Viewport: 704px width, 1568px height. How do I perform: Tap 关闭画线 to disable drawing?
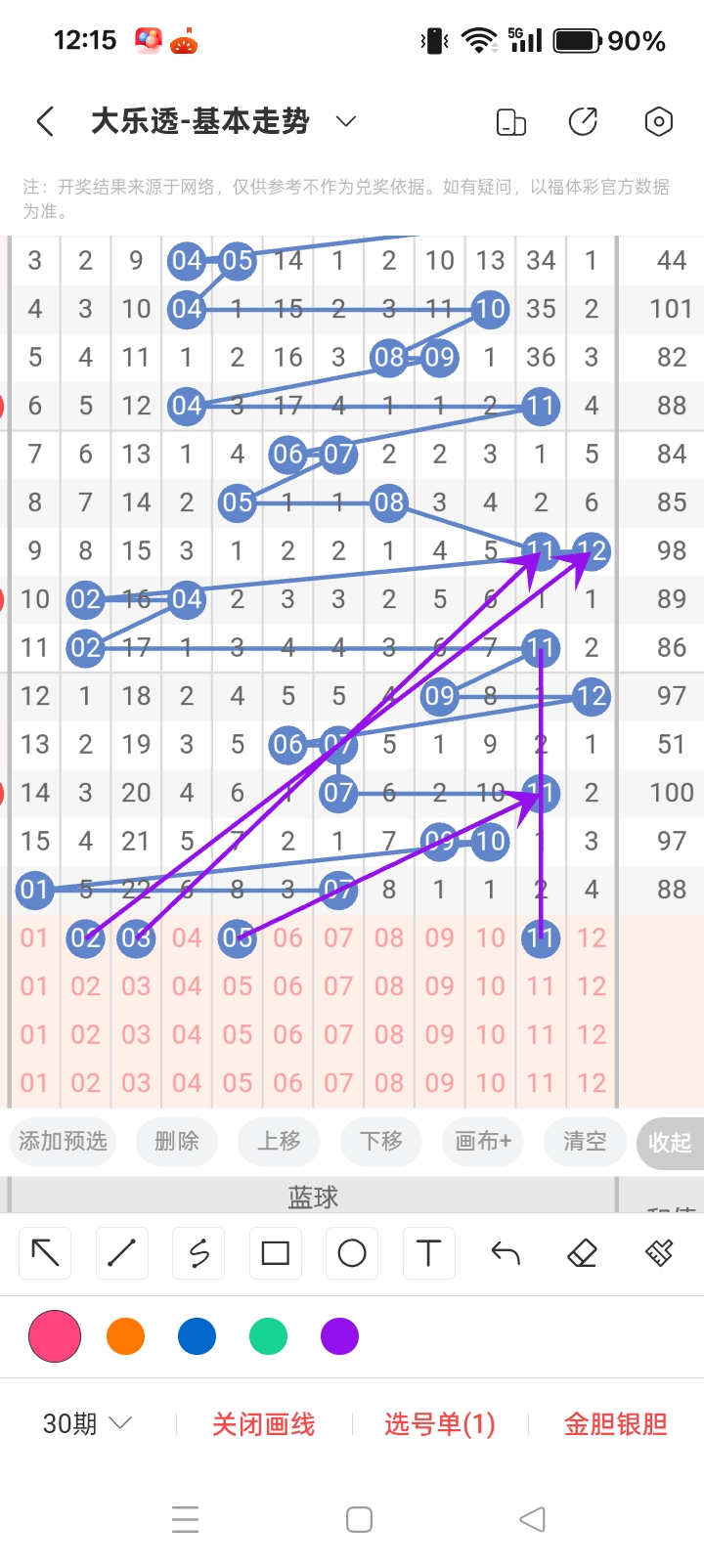coord(264,1424)
